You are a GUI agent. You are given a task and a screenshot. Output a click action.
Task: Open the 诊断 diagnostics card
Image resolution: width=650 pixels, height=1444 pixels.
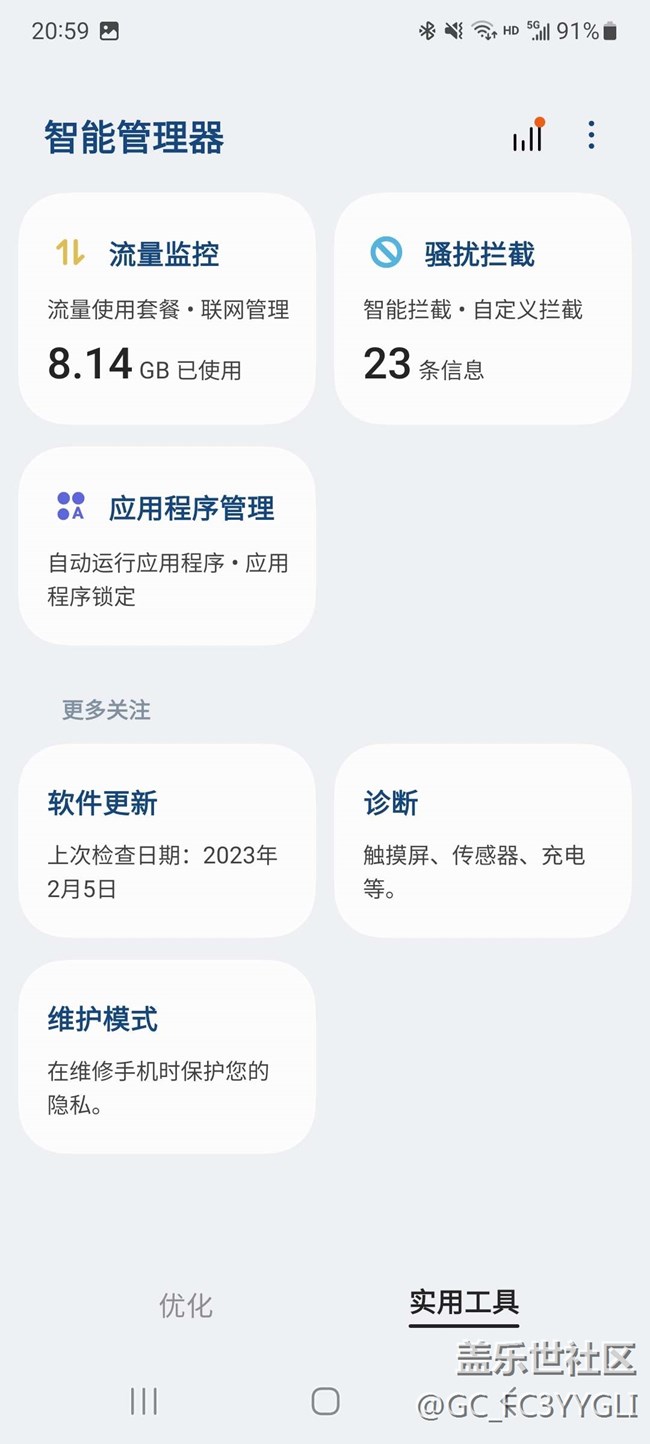[482, 841]
